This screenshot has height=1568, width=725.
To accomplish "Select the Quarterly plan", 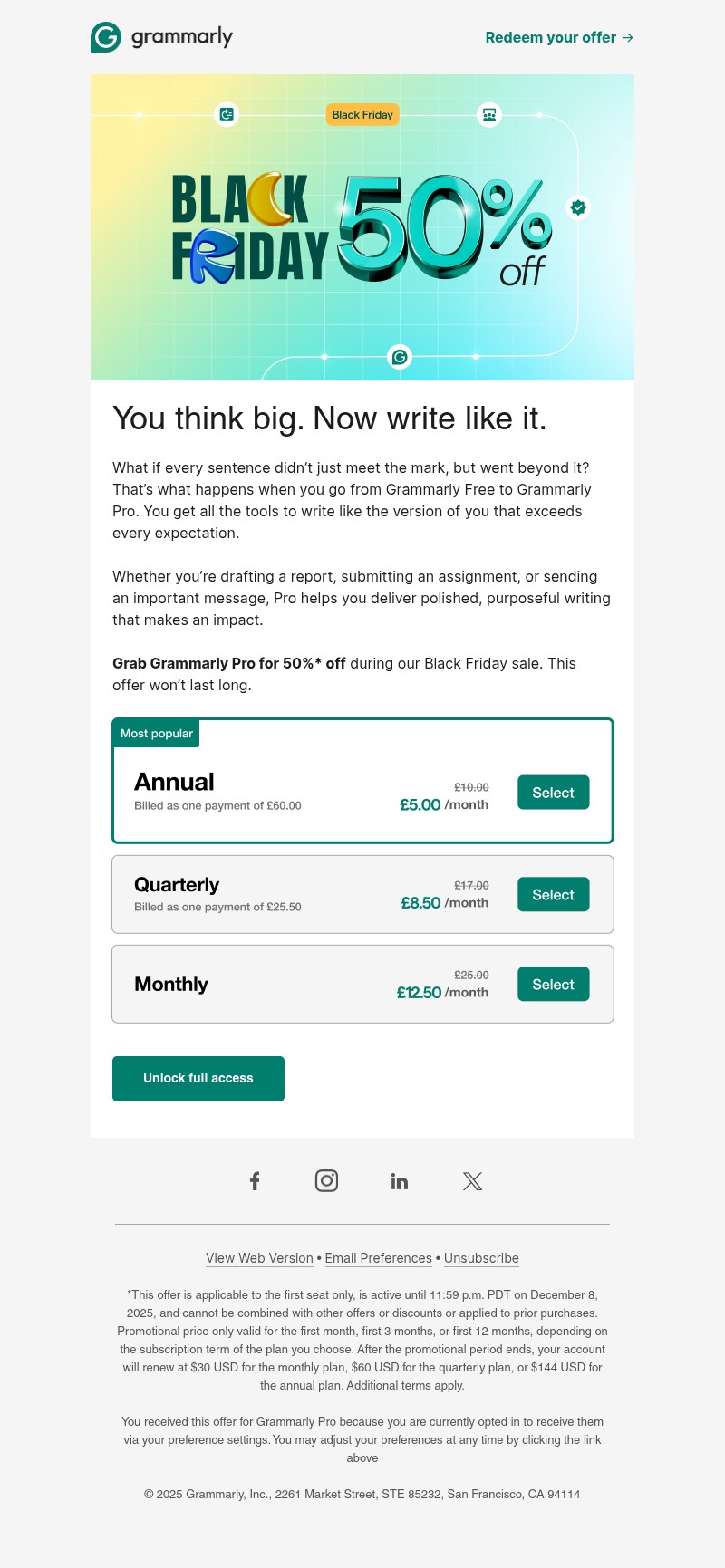I will [x=553, y=894].
